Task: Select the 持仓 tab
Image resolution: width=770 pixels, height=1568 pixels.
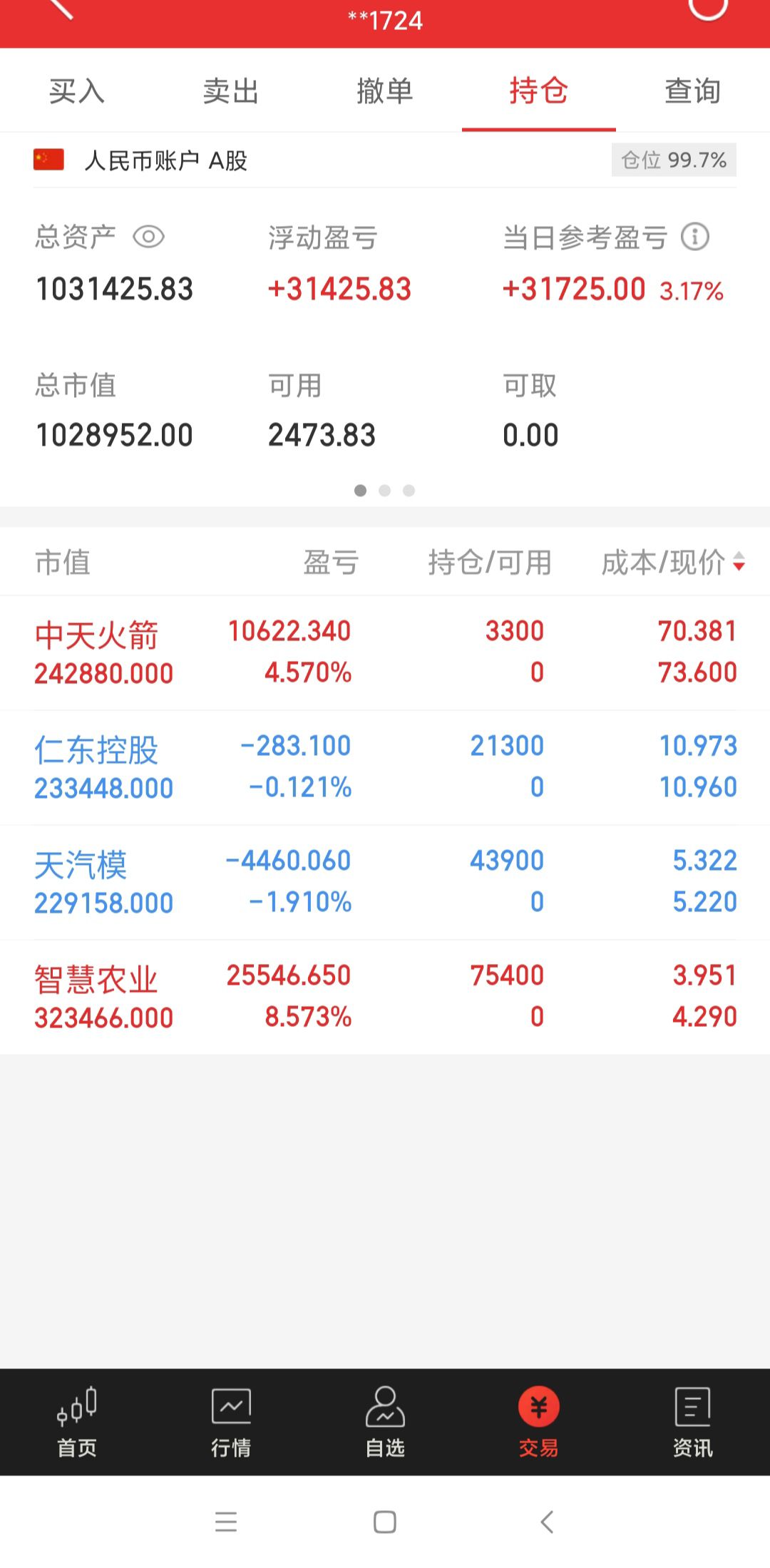Action: [539, 91]
